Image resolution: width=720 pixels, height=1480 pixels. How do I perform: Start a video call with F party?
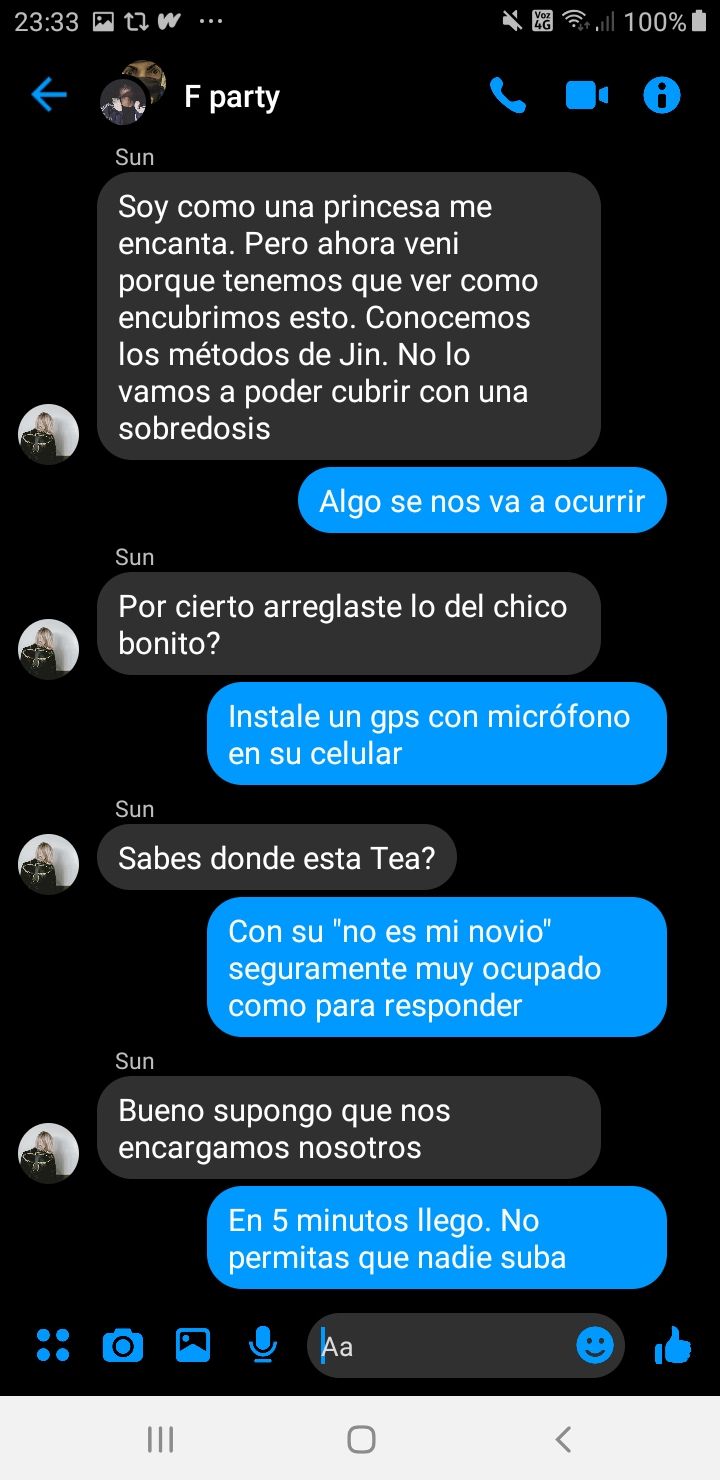pos(587,96)
